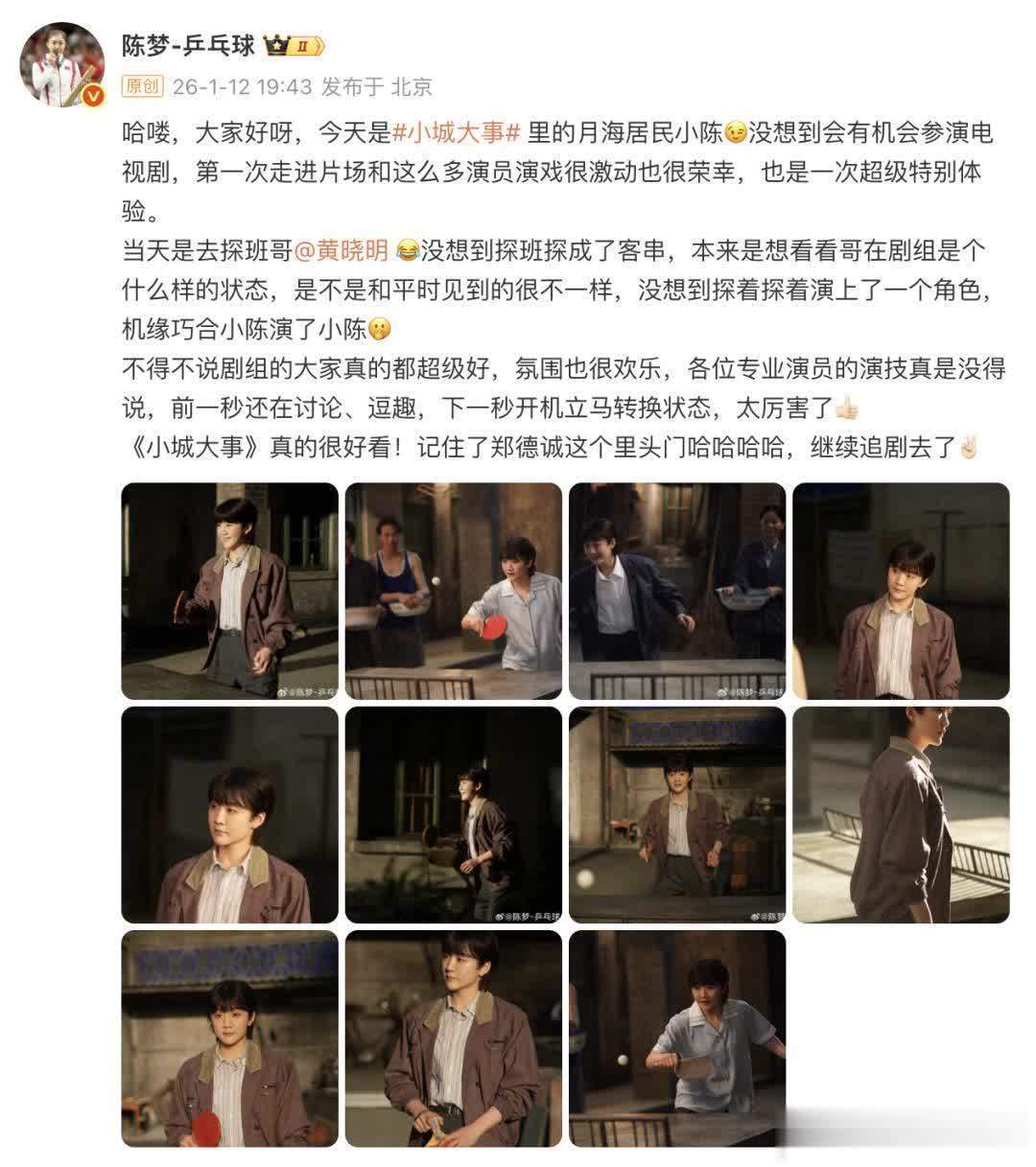View last photo with light blue shirt

pos(677,1039)
